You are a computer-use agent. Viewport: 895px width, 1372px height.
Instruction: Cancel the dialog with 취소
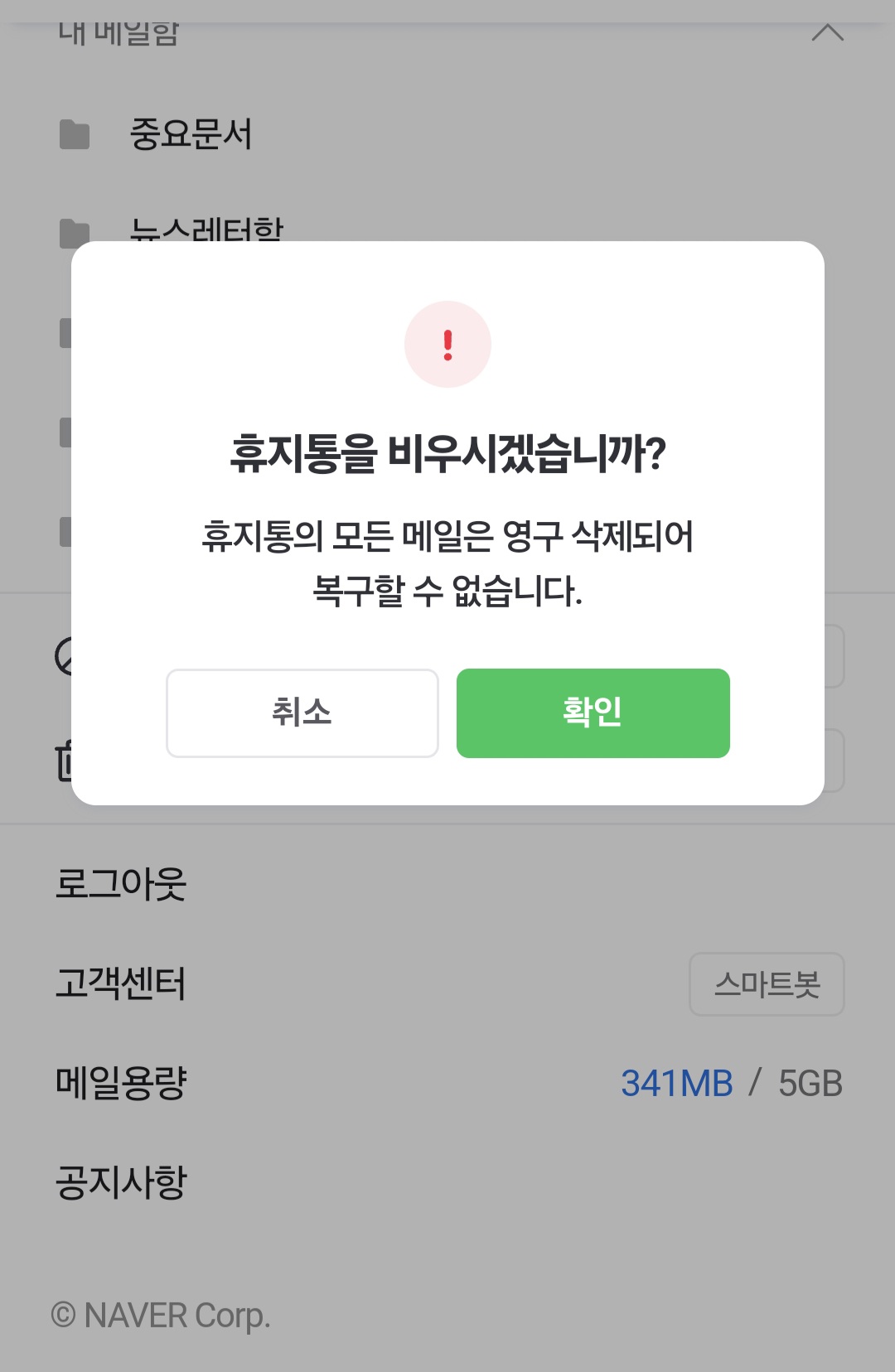pos(302,713)
